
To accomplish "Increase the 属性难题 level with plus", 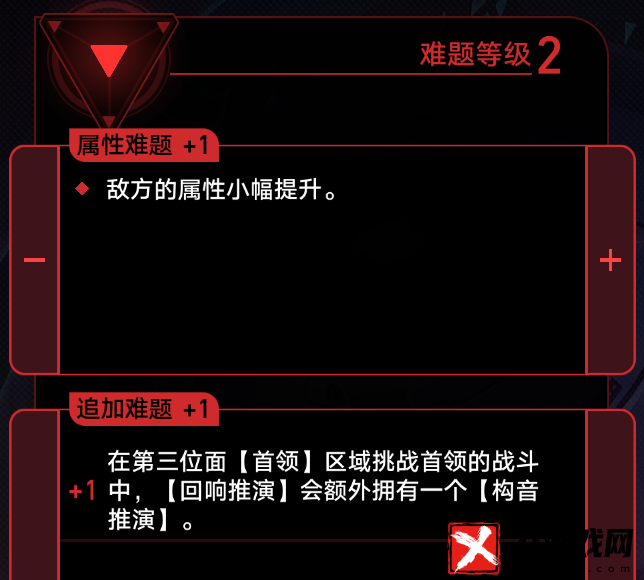I will point(610,260).
